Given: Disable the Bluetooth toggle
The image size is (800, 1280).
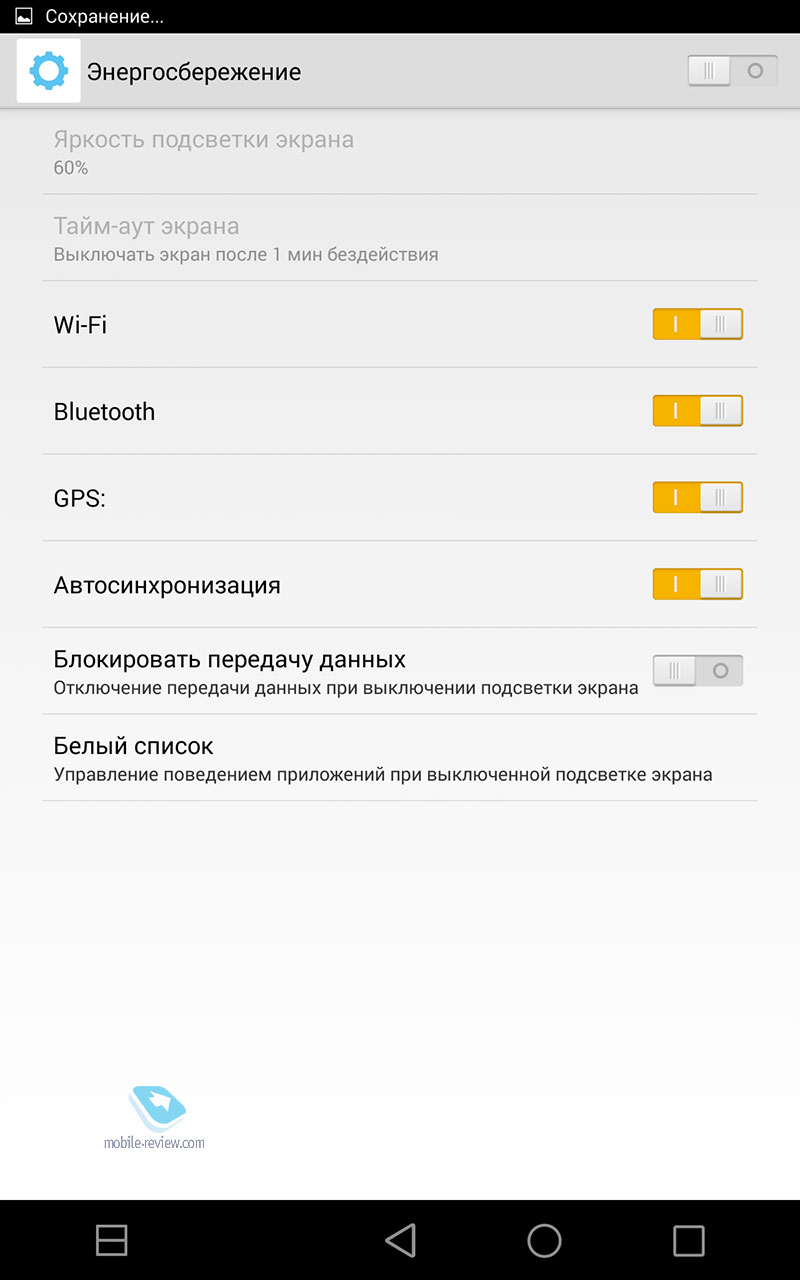Looking at the screenshot, I should point(698,411).
